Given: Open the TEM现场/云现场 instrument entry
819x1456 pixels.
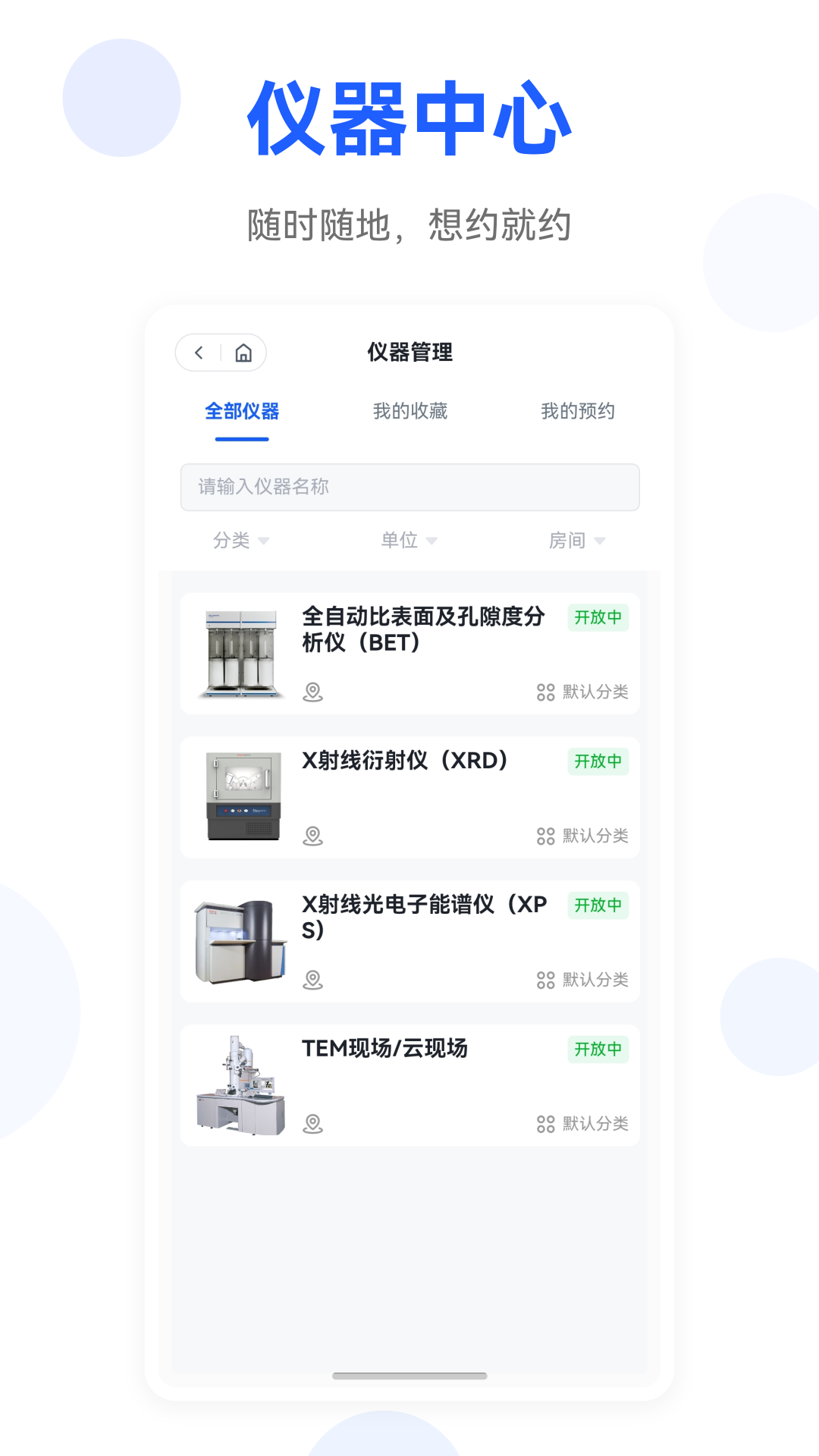Looking at the screenshot, I should tap(385, 1048).
